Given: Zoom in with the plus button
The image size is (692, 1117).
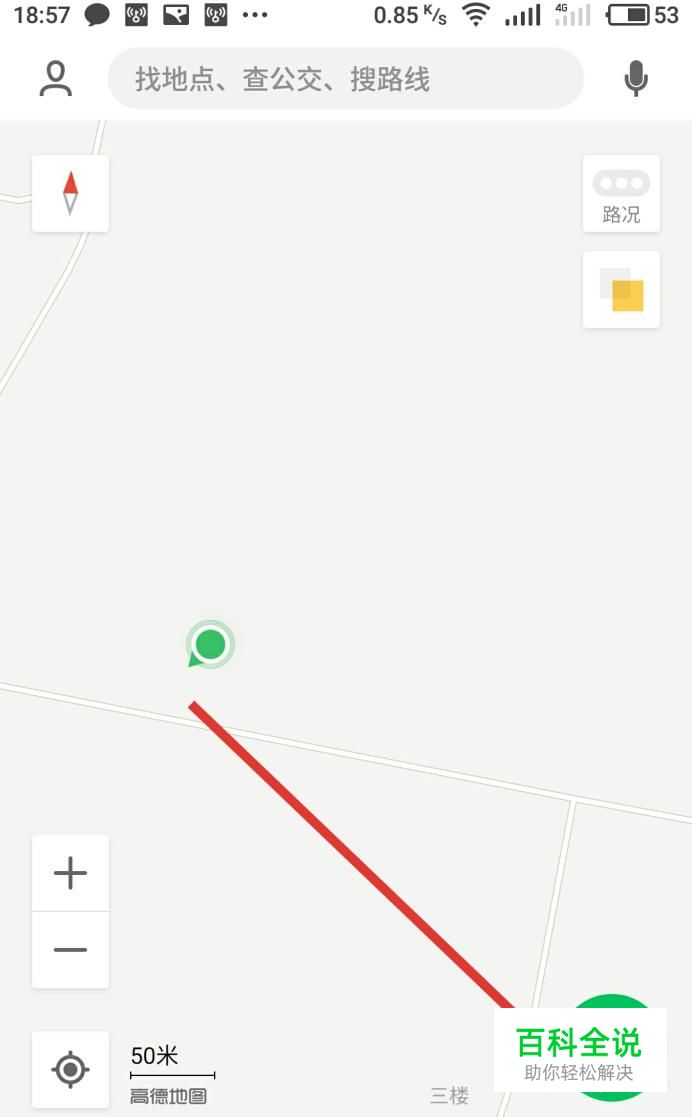Looking at the screenshot, I should point(71,873).
